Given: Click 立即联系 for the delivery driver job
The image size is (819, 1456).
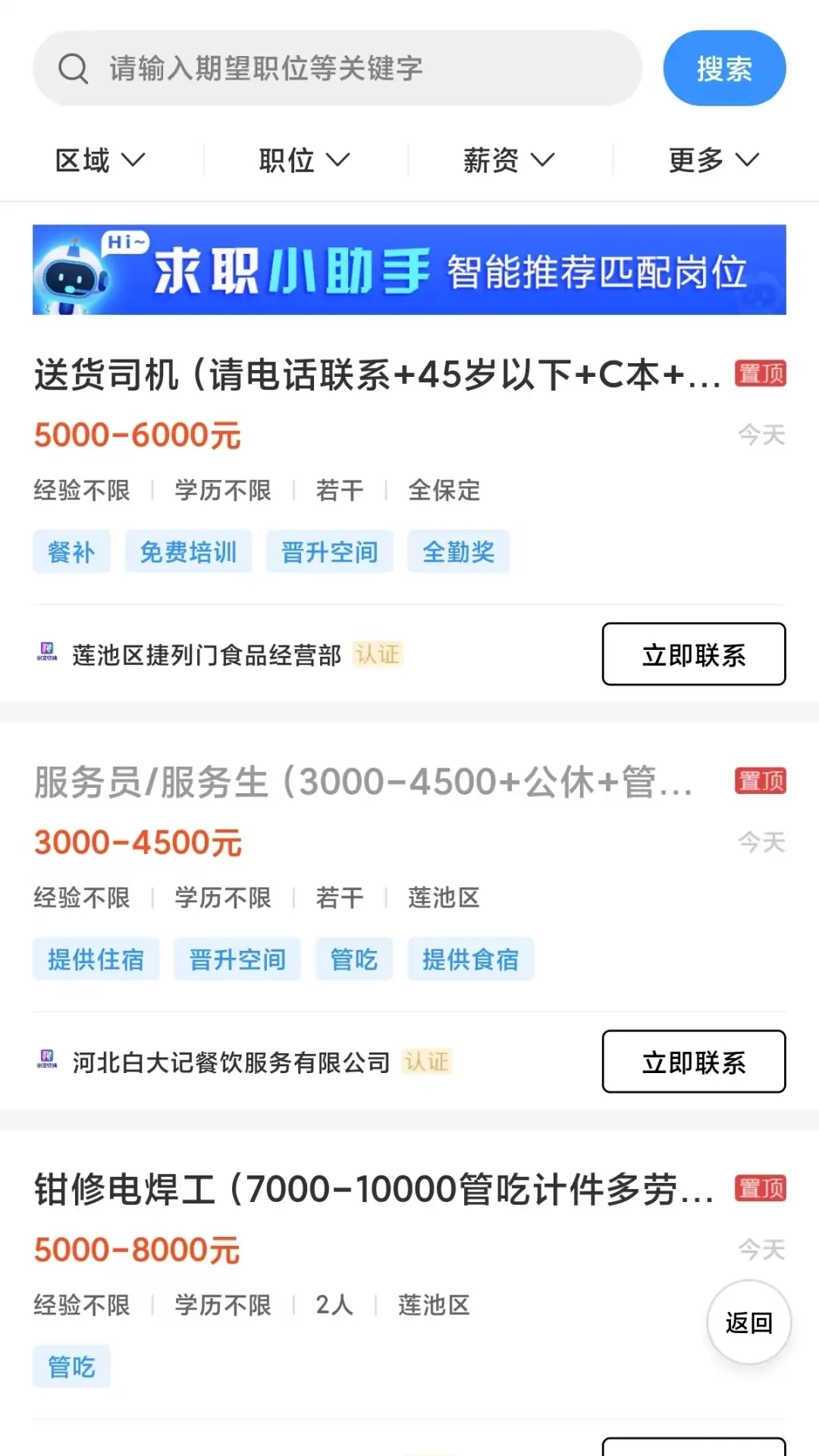Looking at the screenshot, I should tap(693, 654).
